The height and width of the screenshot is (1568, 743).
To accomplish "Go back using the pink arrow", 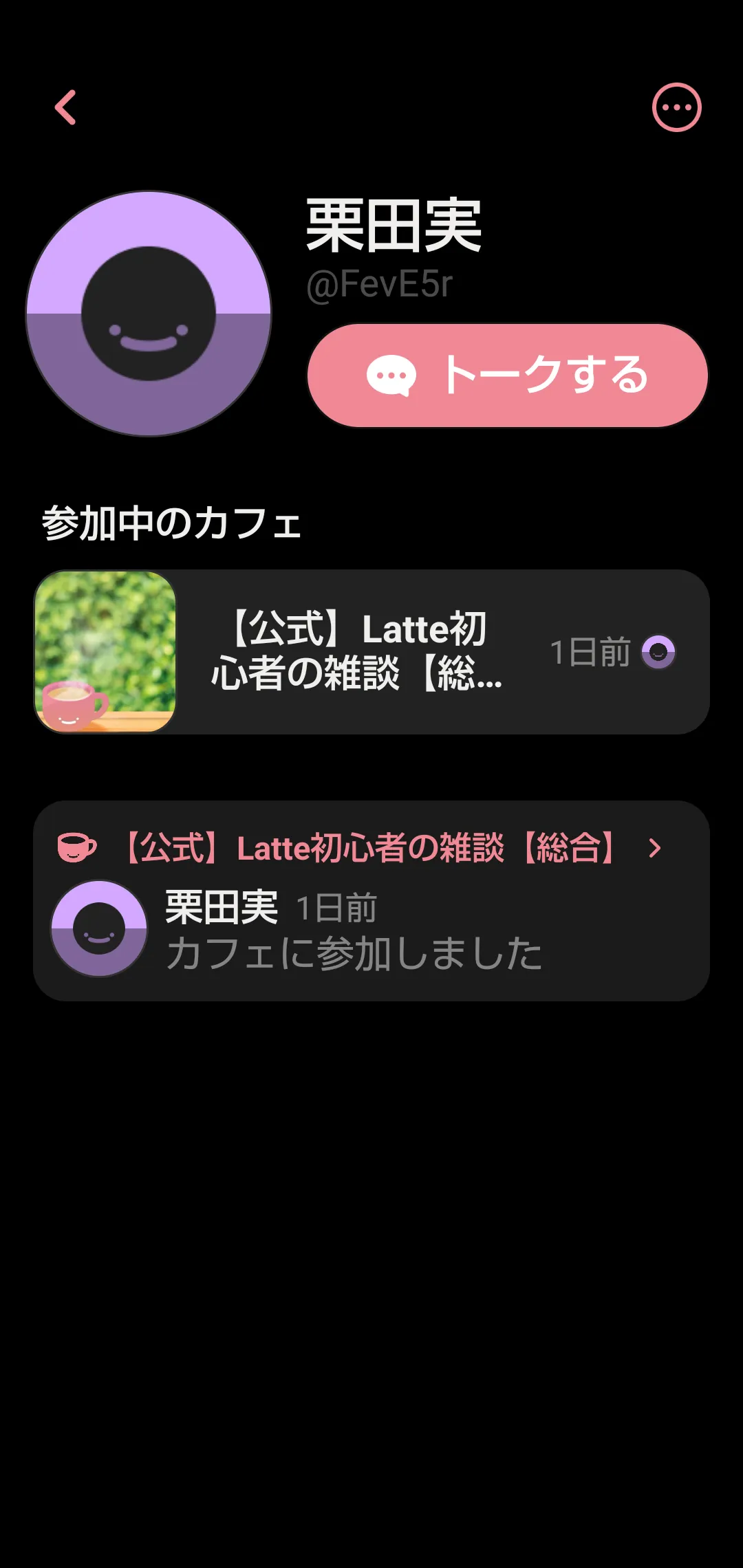I will point(66,108).
